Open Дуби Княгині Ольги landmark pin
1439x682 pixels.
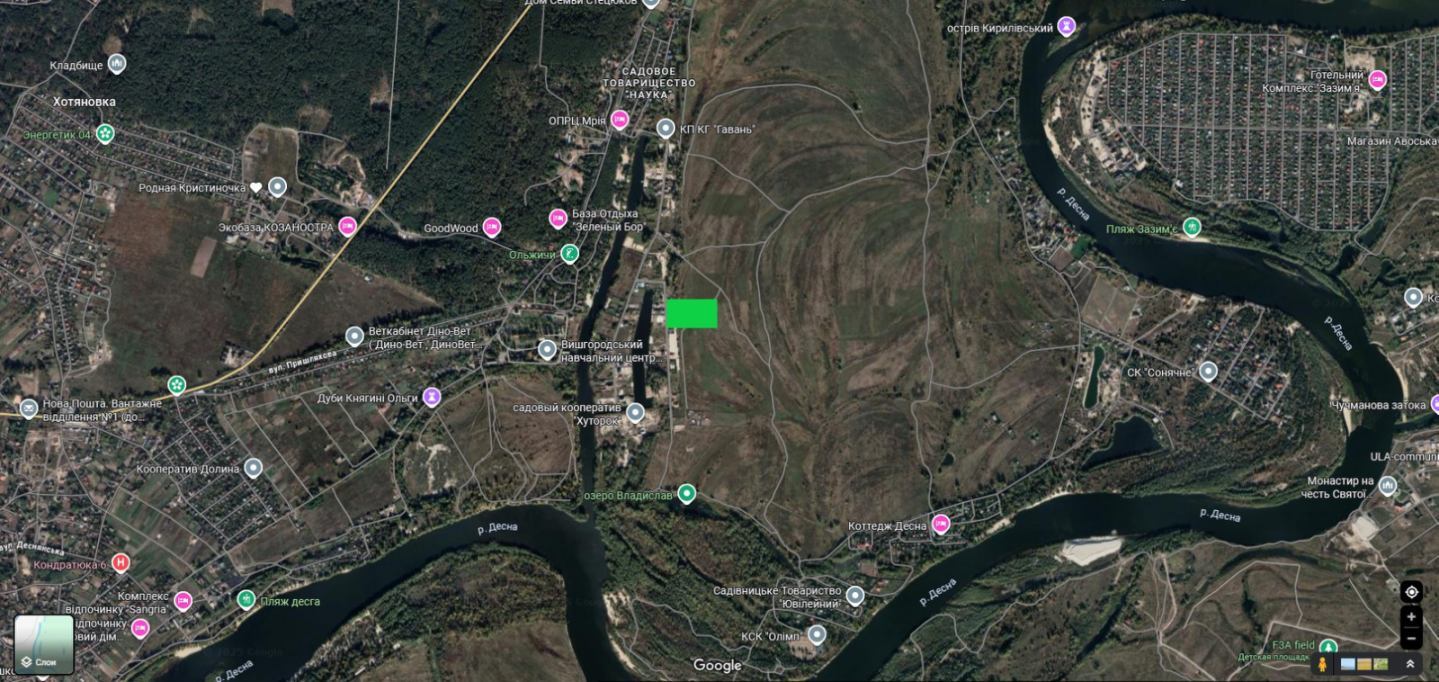pyautogui.click(x=431, y=397)
